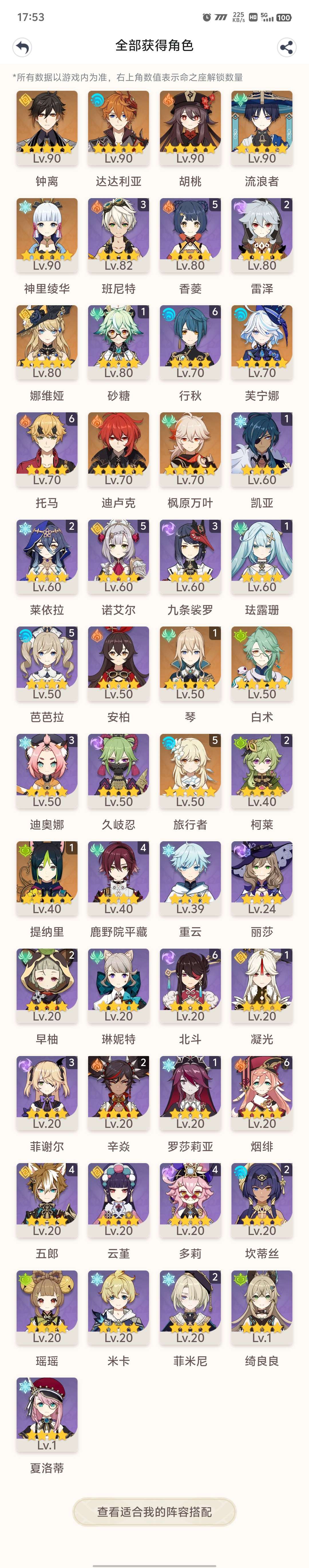Open the 芙宁娜 character tile
The image size is (309, 1568).
[x=262, y=342]
